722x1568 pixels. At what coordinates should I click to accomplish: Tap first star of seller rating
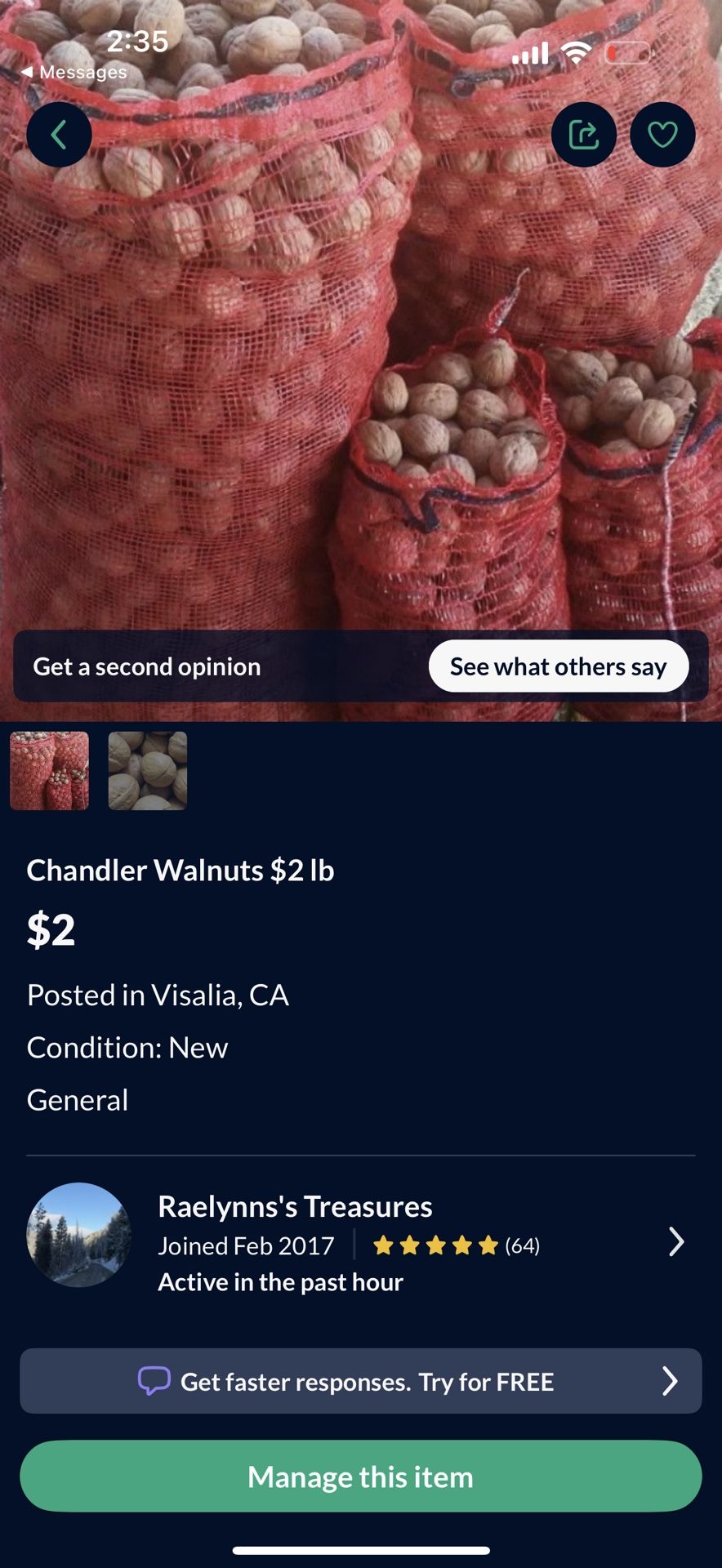coord(383,1245)
